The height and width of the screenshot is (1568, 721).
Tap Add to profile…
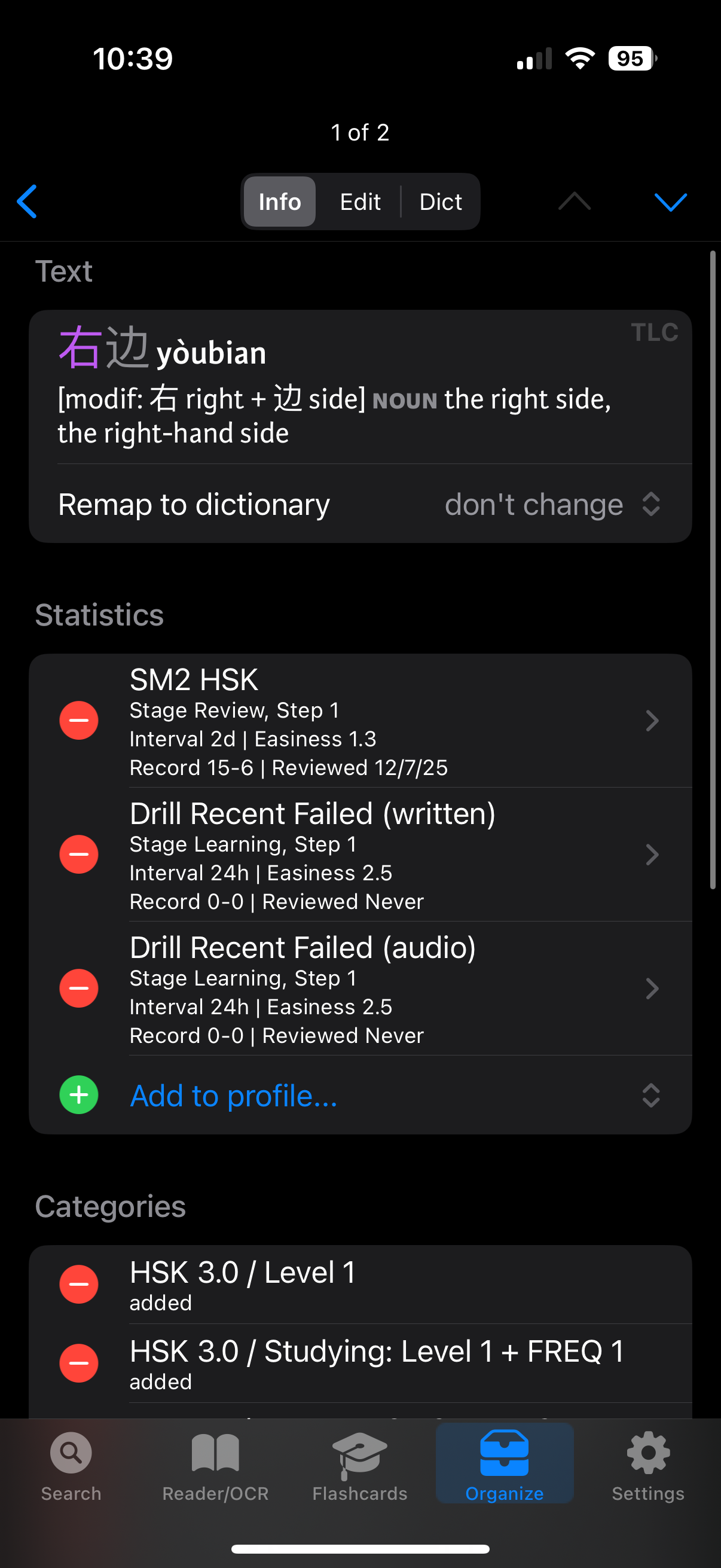pos(234,1096)
